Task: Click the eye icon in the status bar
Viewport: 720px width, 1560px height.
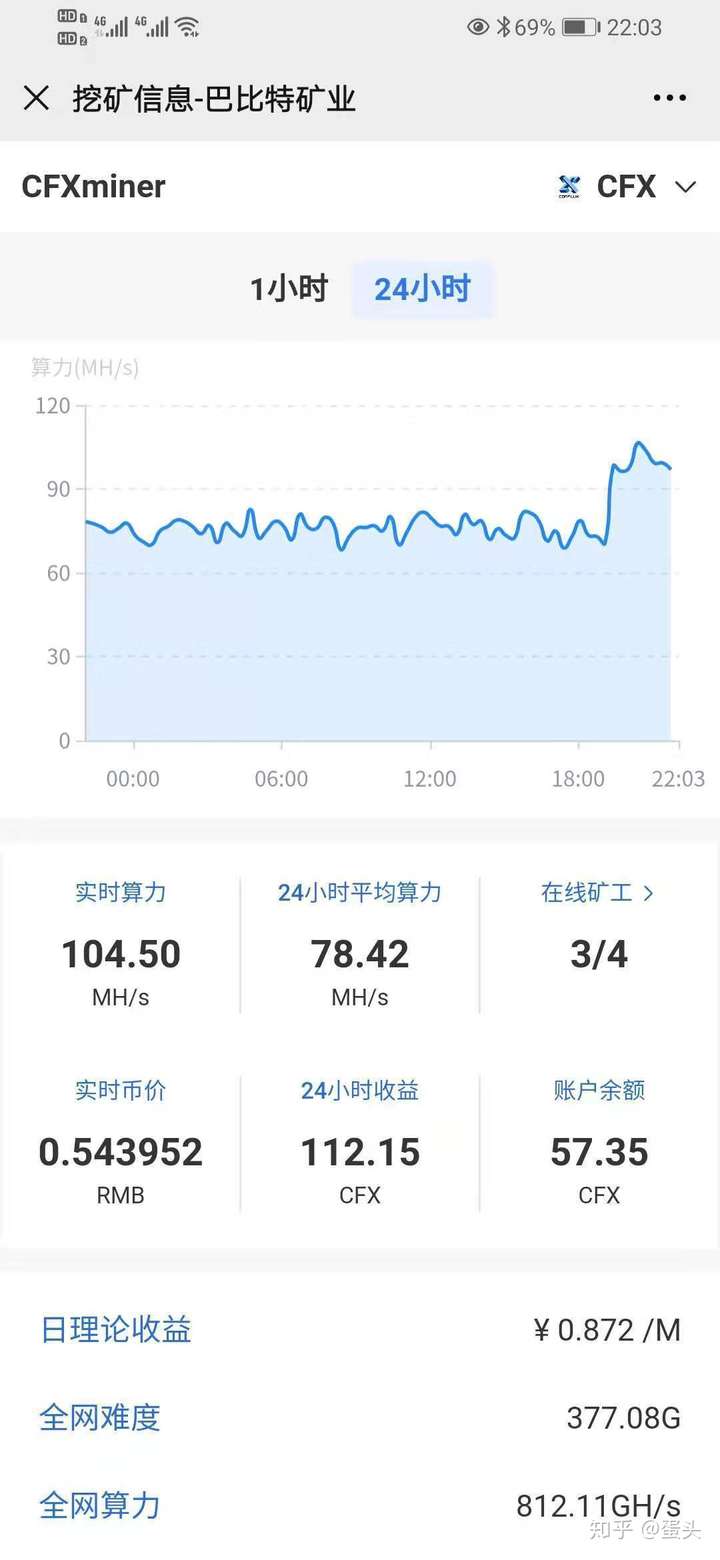Action: (480, 27)
